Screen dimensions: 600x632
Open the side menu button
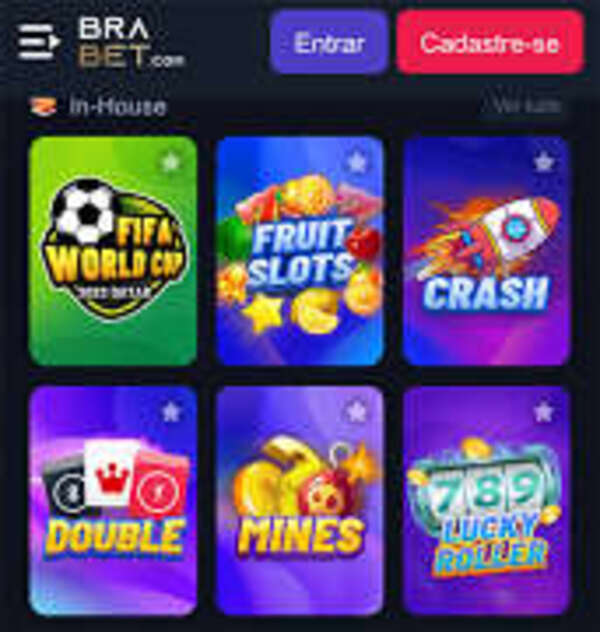tap(38, 42)
